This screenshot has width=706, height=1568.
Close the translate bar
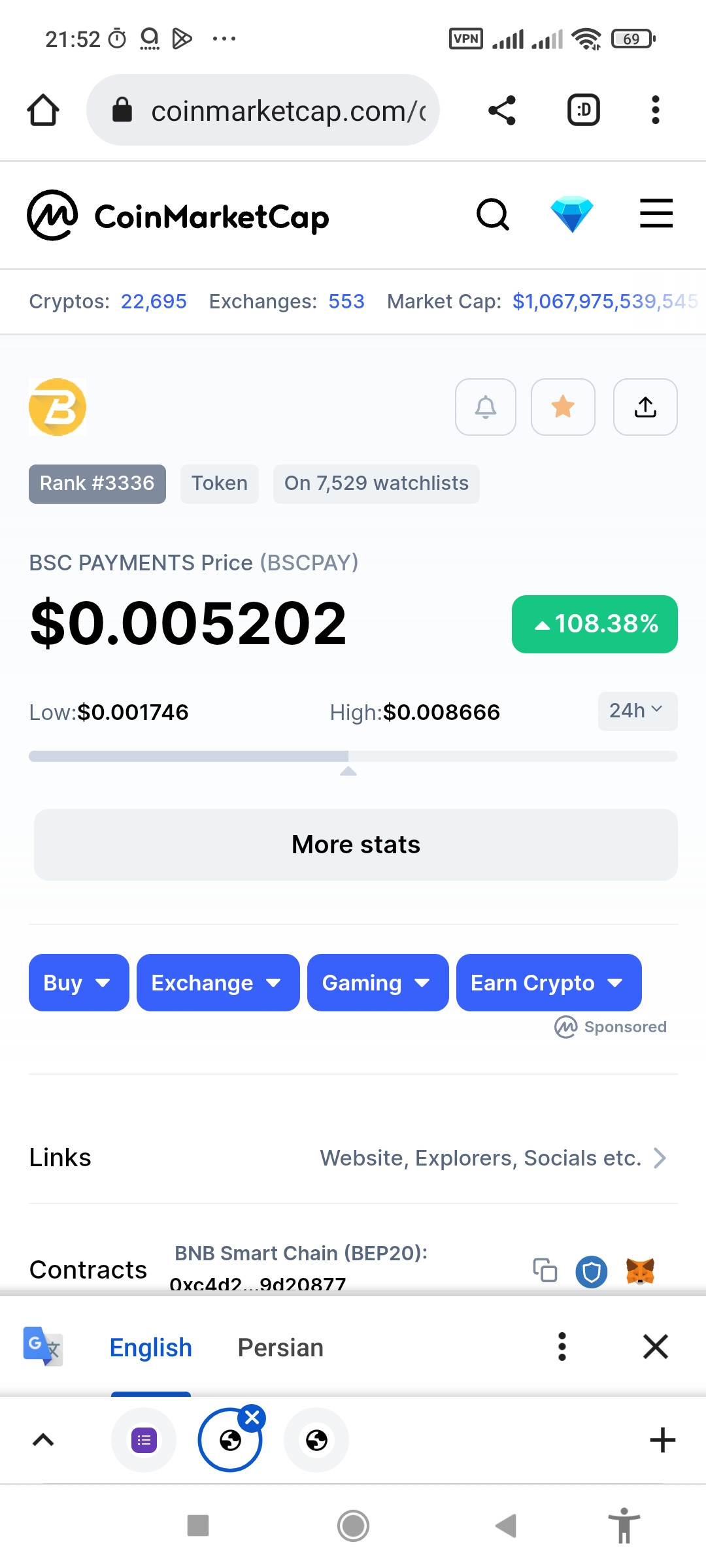click(655, 1347)
